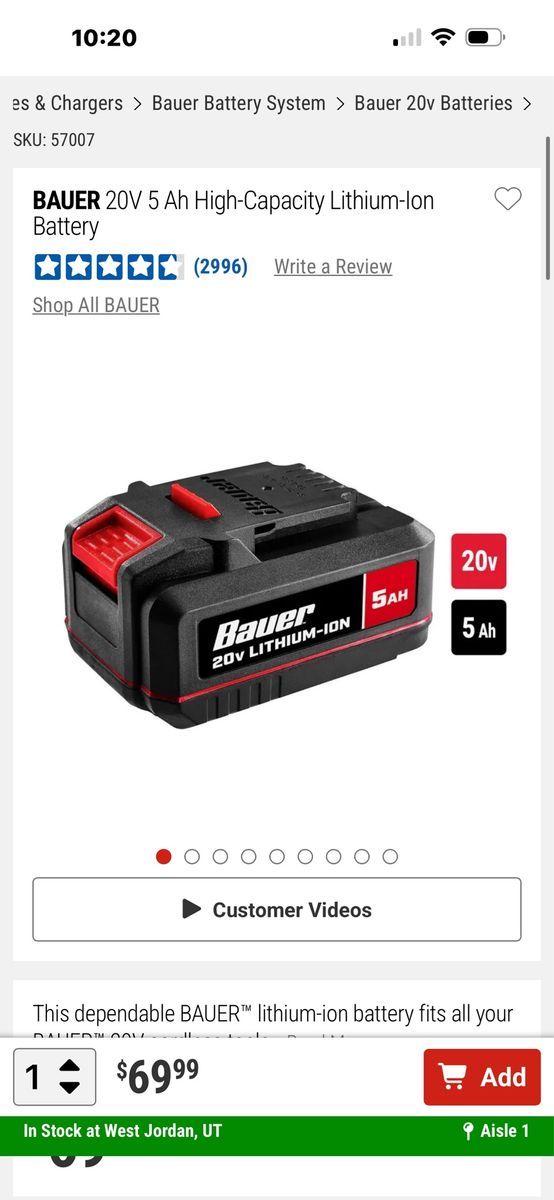Jump to the last image dot

(390, 856)
